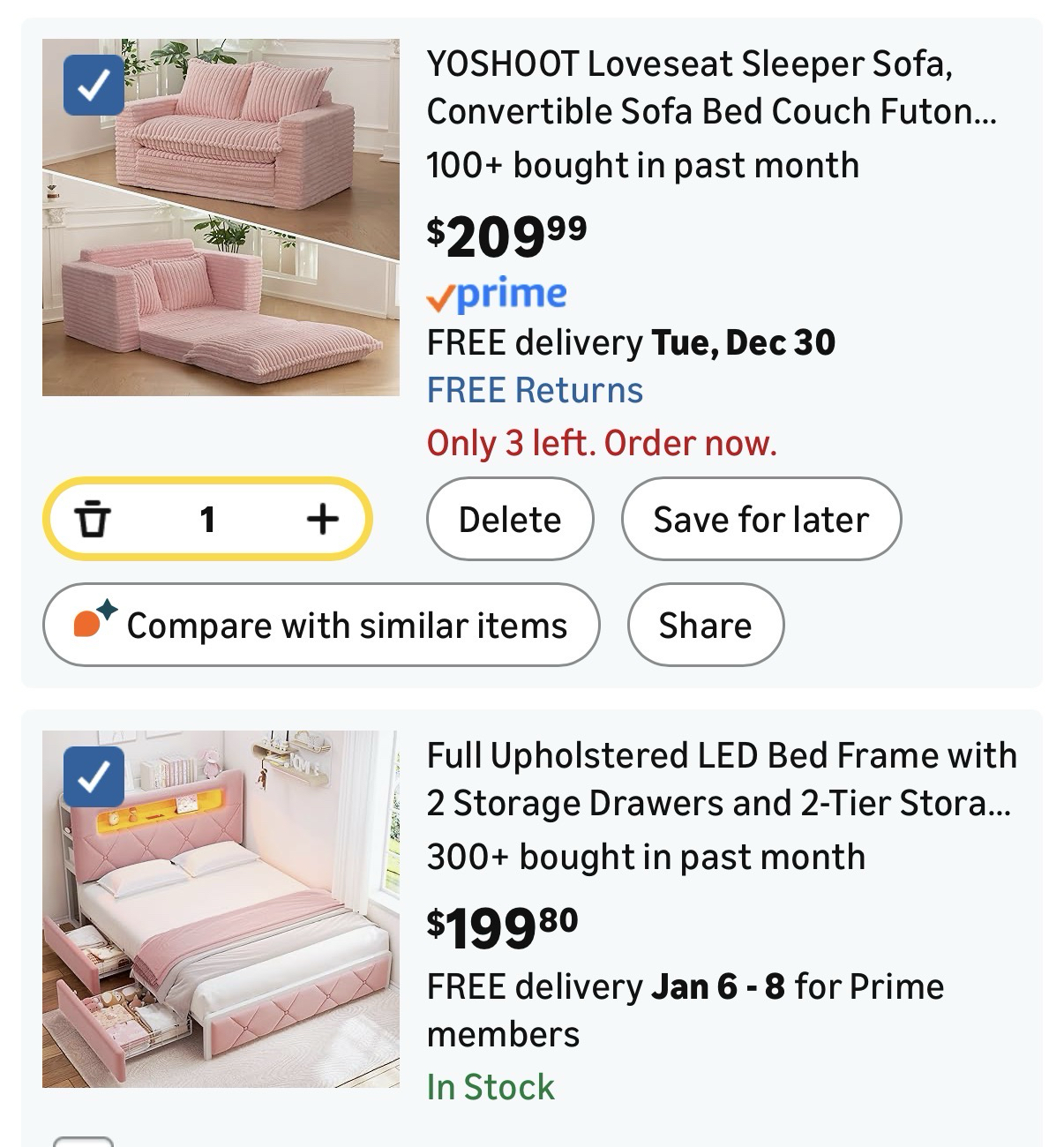This screenshot has height=1147, width=1064.
Task: Open the Full Upholstered LED Bed Frame title
Action: pos(721,779)
